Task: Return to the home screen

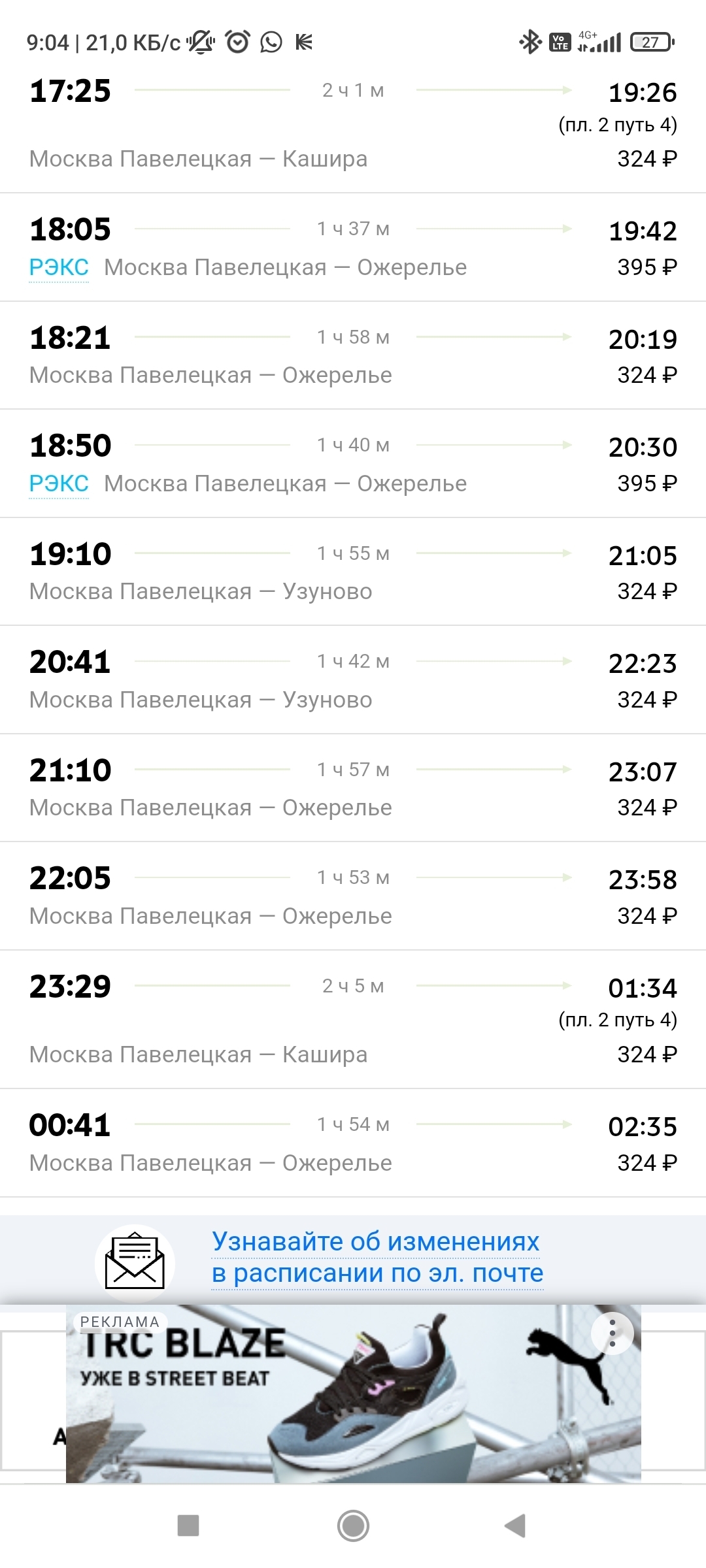Action: pyautogui.click(x=353, y=1526)
